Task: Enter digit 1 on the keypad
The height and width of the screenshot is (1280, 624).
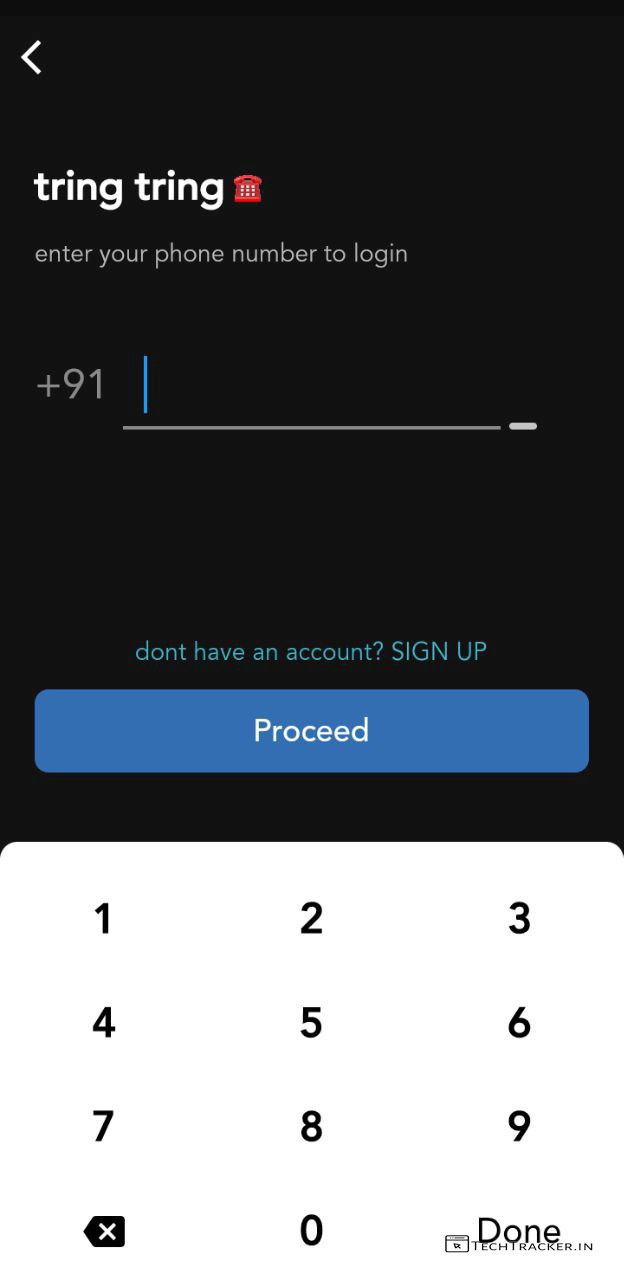Action: pos(103,918)
